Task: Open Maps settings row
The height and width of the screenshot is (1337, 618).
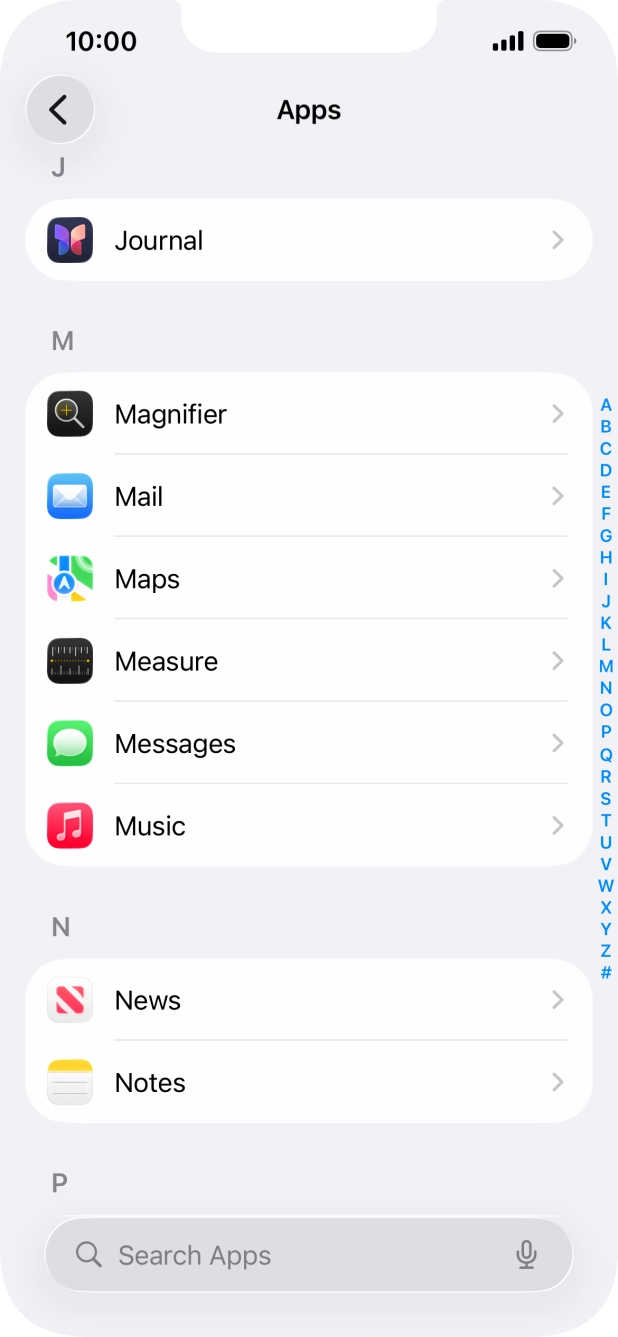Action: [308, 579]
